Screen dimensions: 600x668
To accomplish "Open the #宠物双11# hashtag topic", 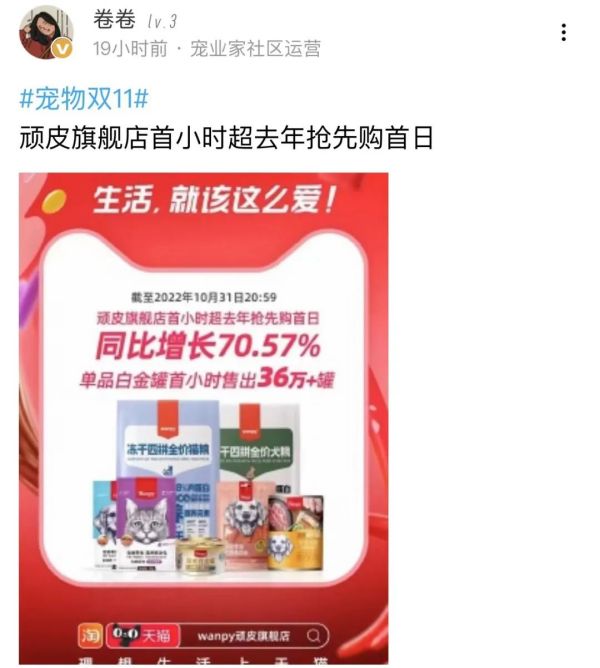I will click(84, 99).
